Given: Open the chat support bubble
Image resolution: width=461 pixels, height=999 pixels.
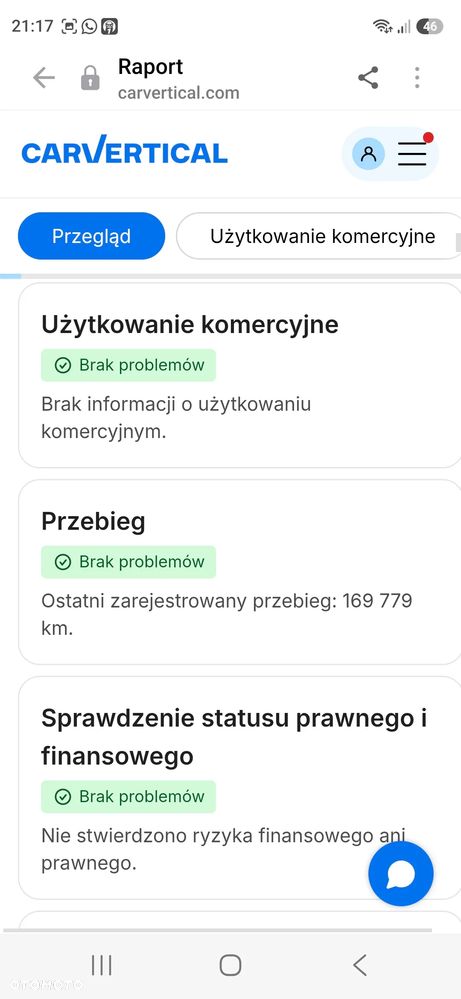Looking at the screenshot, I should [x=401, y=873].
